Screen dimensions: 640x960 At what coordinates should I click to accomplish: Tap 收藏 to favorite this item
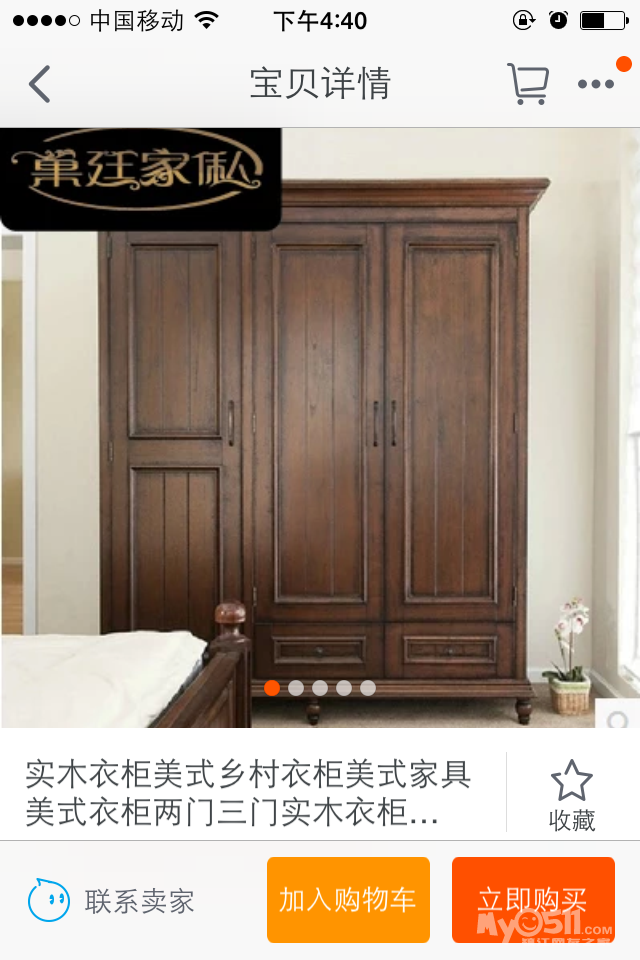(x=572, y=796)
